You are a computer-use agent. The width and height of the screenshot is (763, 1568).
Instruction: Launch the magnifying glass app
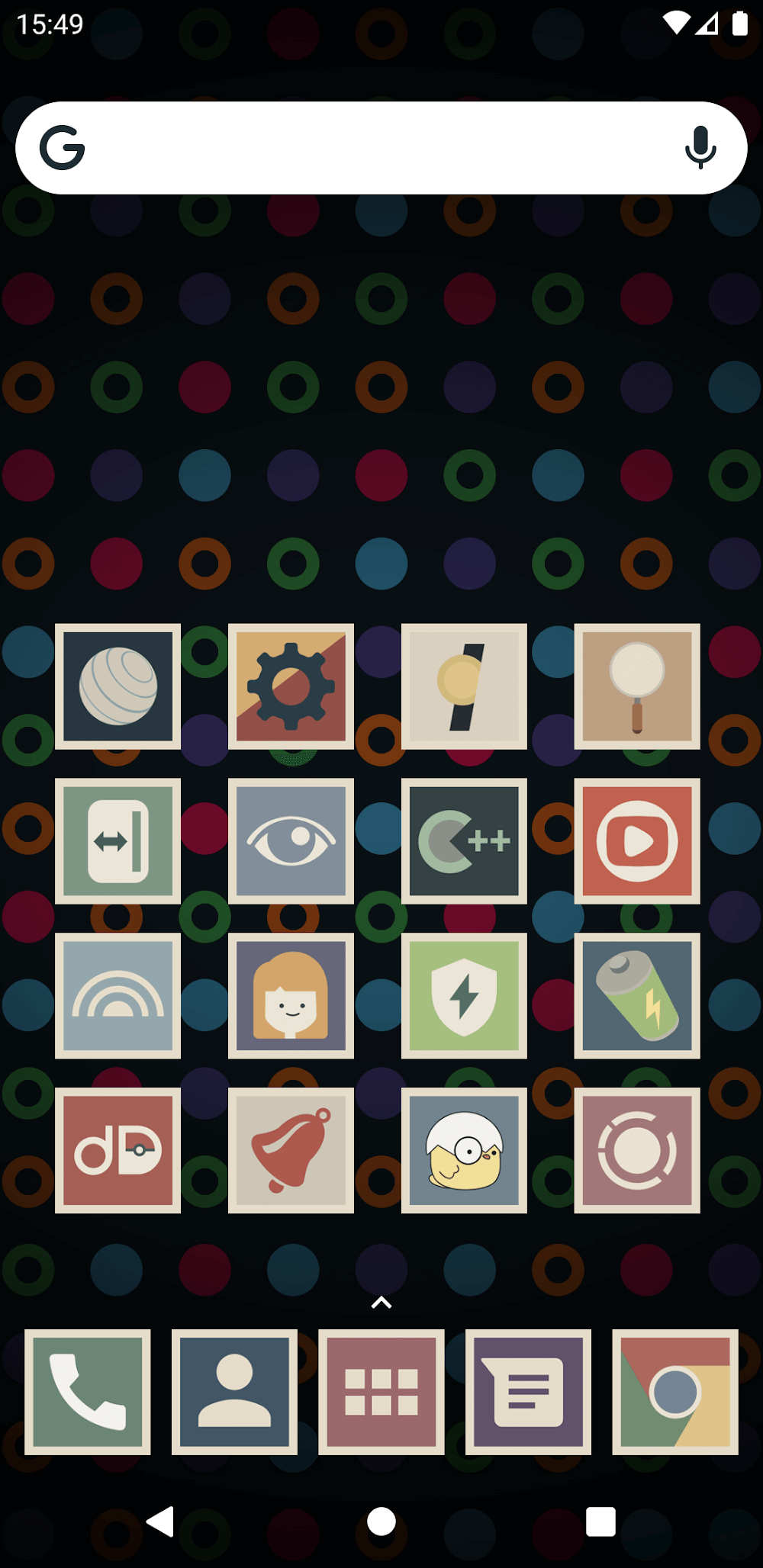637,686
